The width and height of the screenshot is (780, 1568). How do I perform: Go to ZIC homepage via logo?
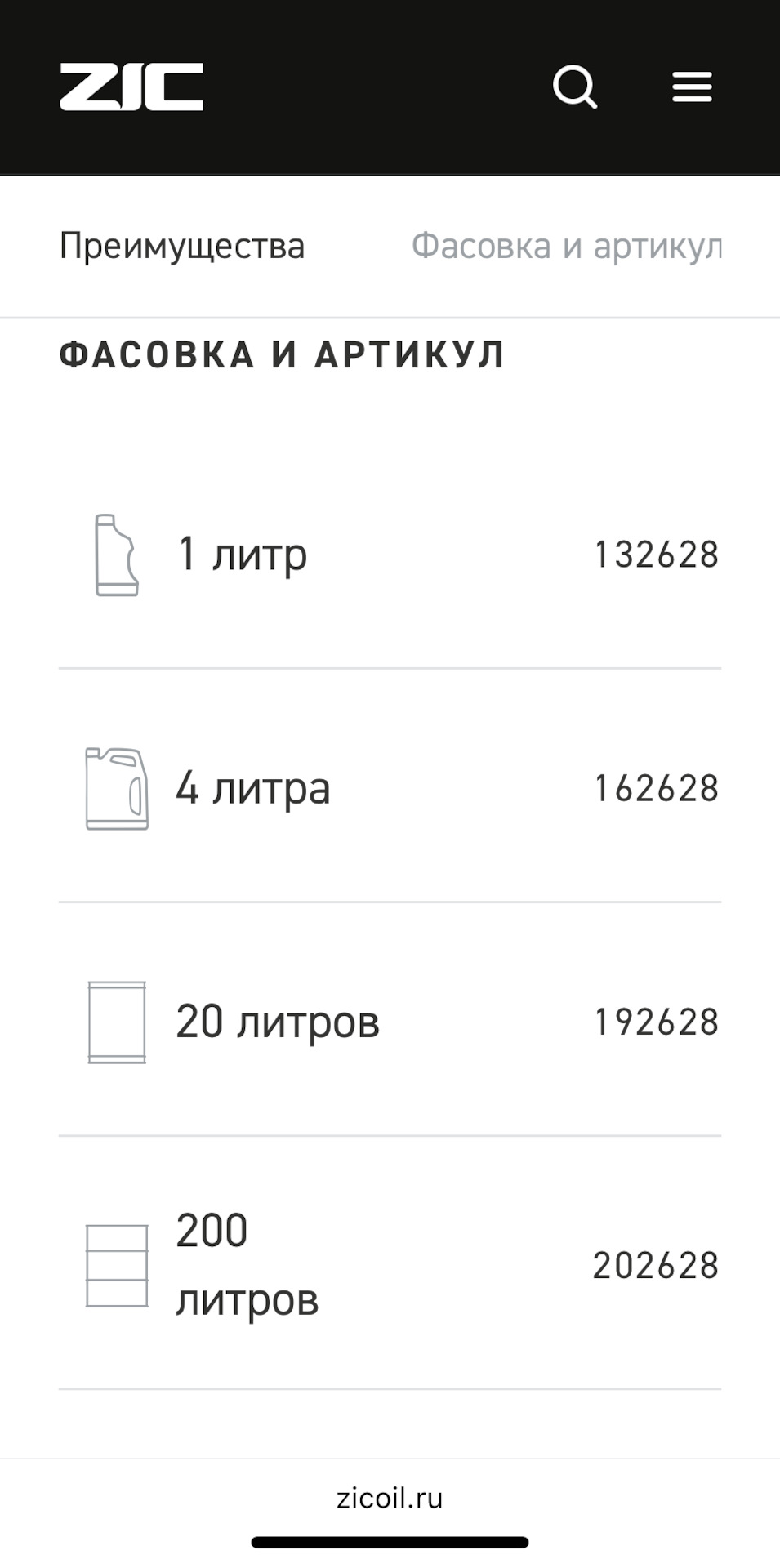coord(131,87)
